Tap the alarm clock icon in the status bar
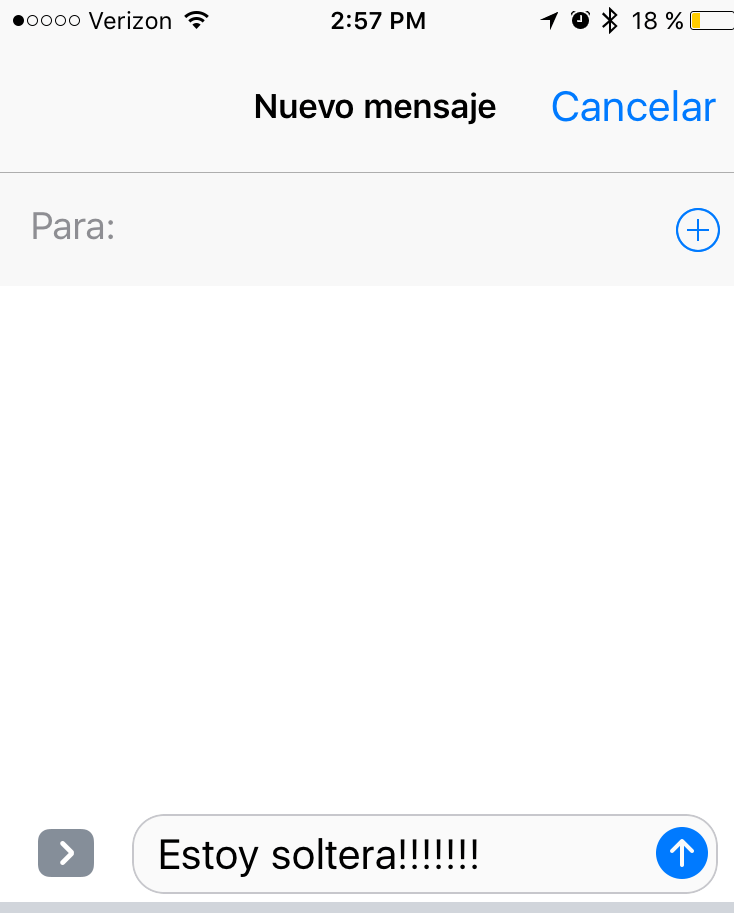 tap(580, 19)
